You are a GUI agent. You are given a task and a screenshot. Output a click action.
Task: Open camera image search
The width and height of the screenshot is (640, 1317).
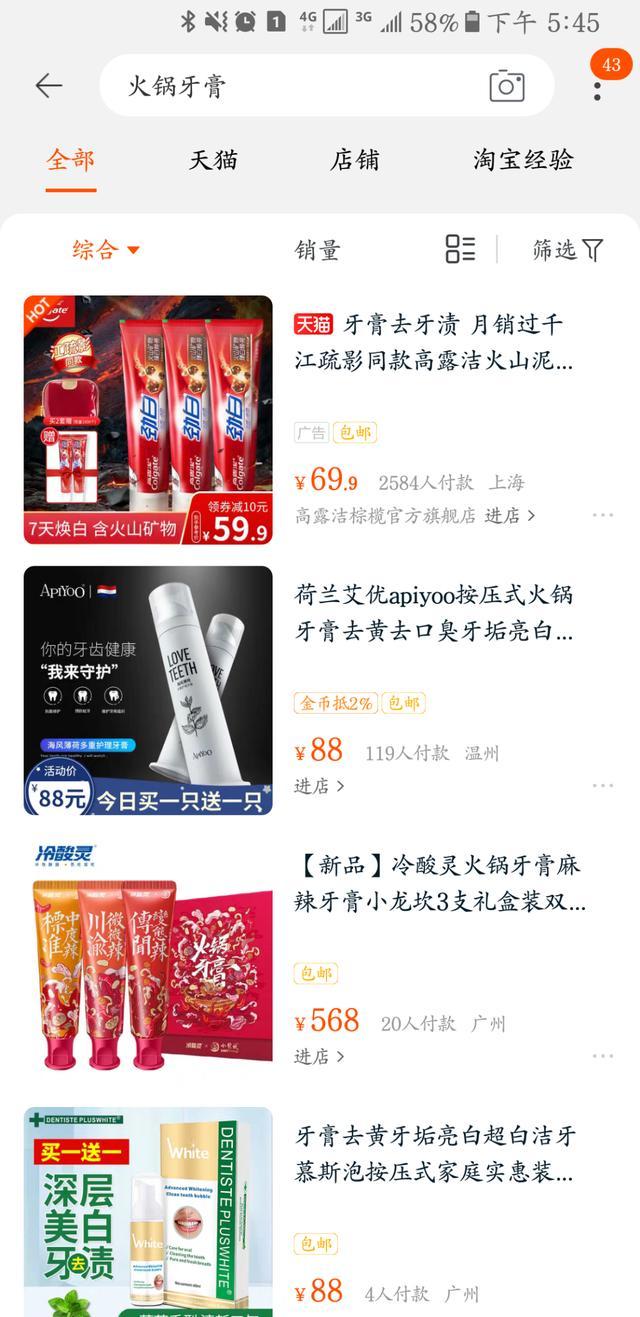[507, 86]
